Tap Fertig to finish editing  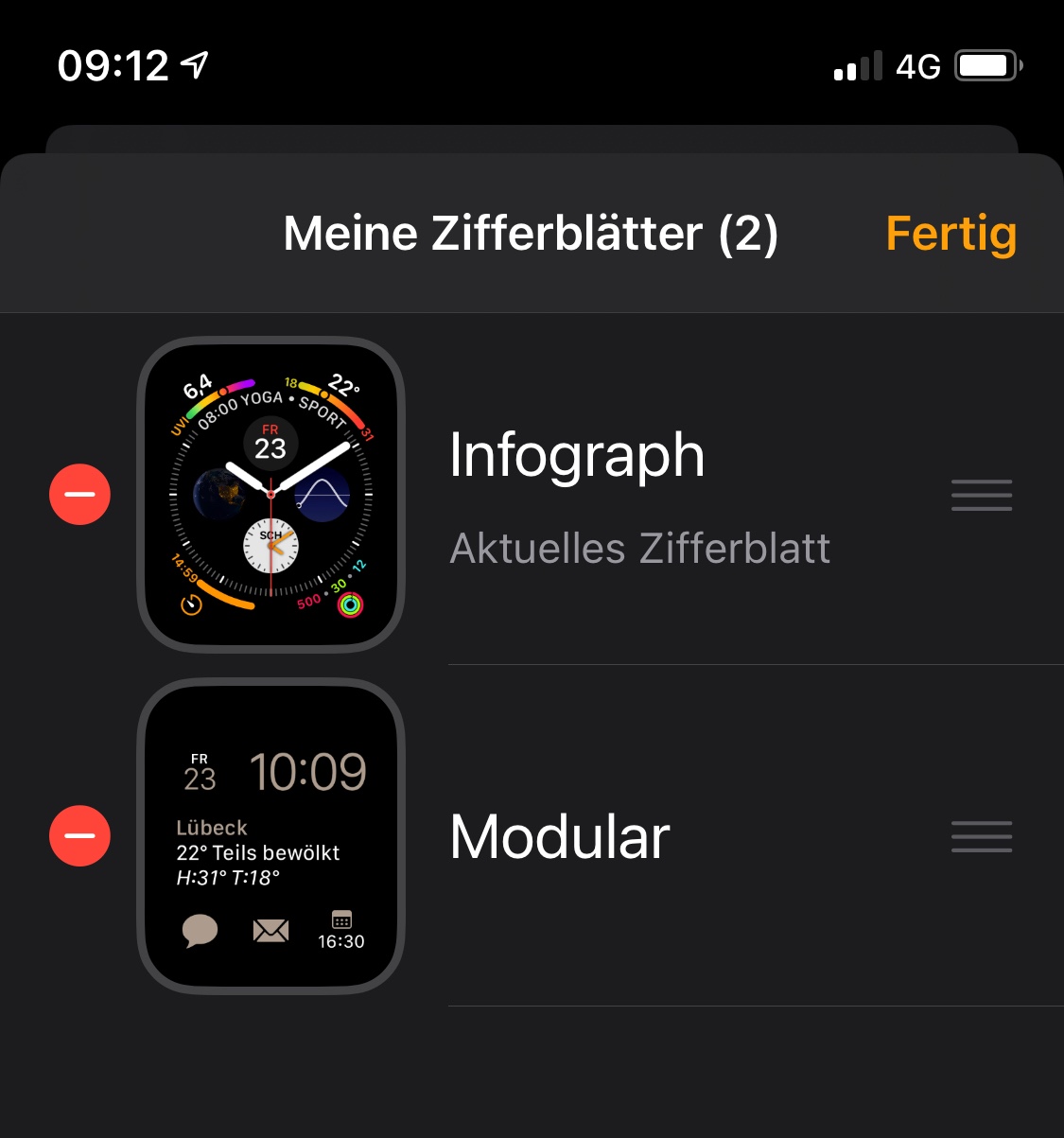pos(951,234)
